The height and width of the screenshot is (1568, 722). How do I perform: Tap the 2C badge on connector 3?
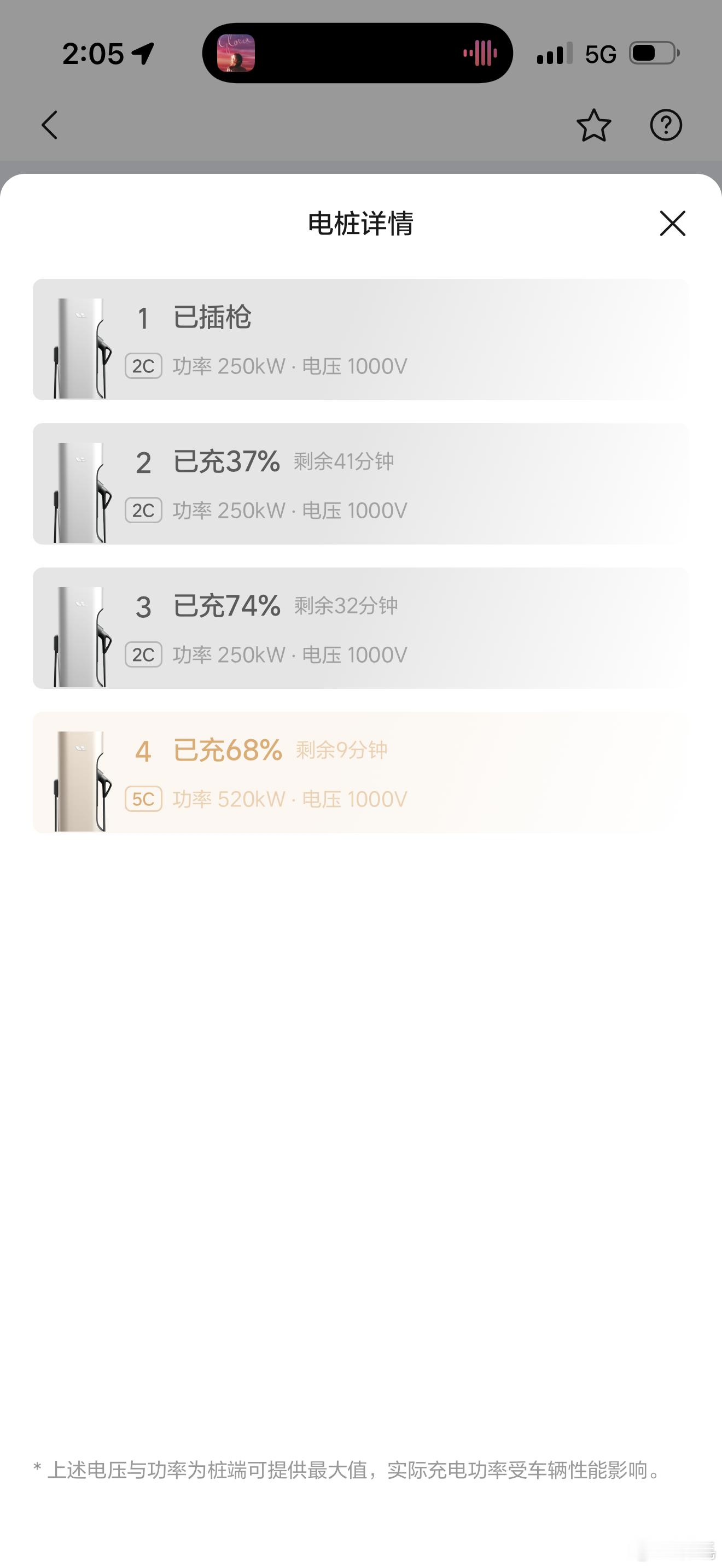click(x=144, y=654)
